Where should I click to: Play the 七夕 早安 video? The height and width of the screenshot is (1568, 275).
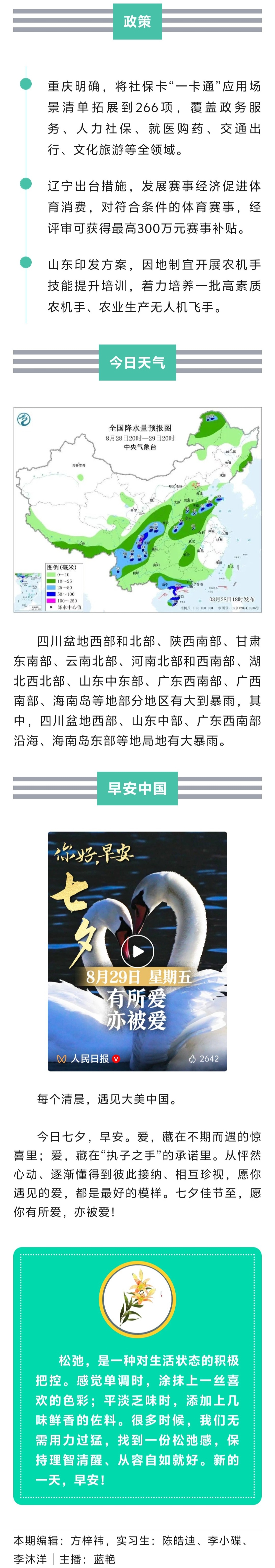pyautogui.click(x=137, y=951)
